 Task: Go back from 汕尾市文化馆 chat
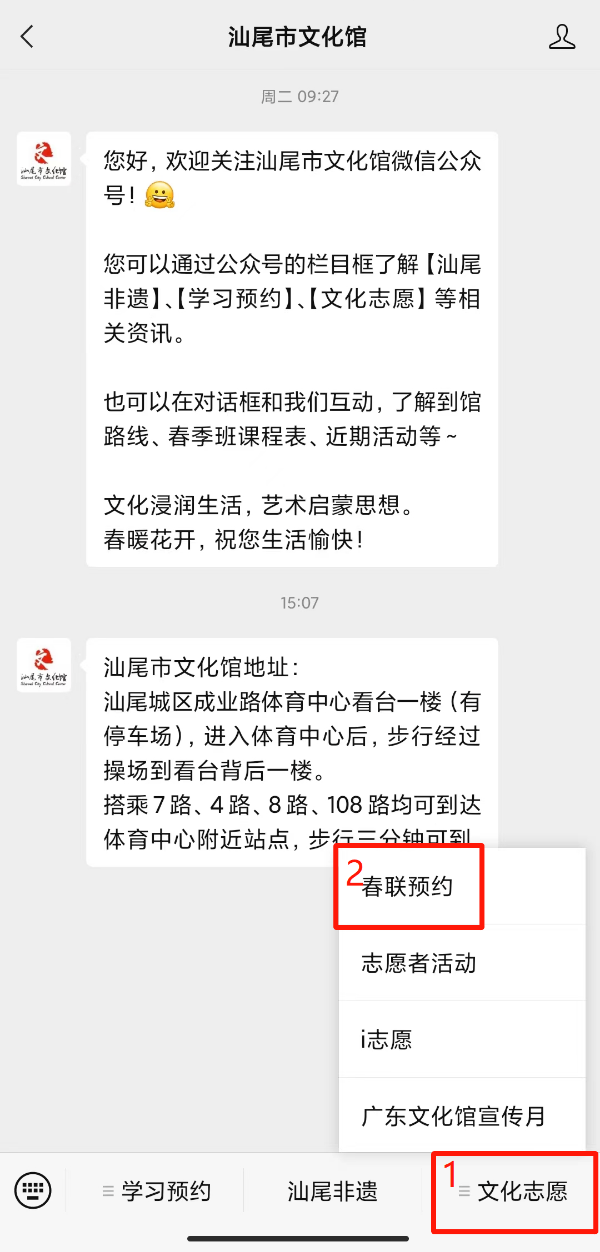[x=27, y=38]
